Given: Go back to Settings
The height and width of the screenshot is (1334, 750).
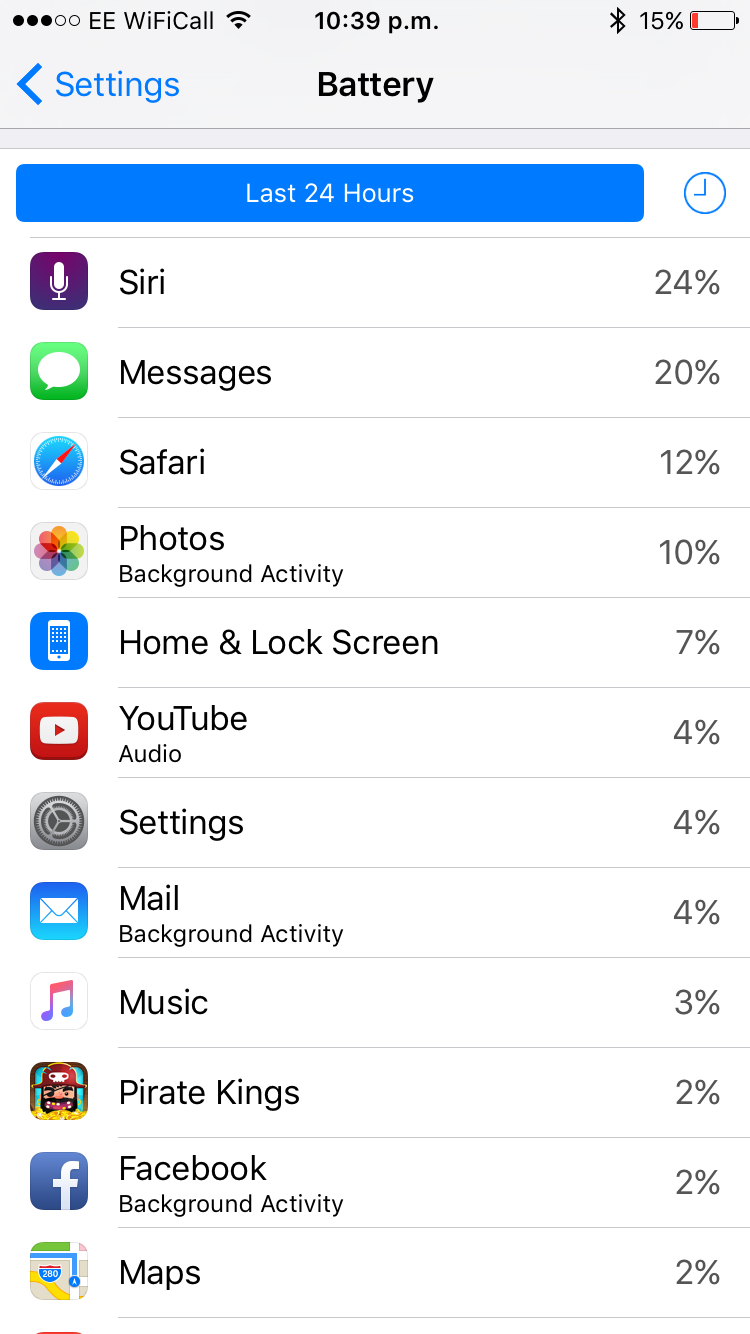Looking at the screenshot, I should click(98, 85).
